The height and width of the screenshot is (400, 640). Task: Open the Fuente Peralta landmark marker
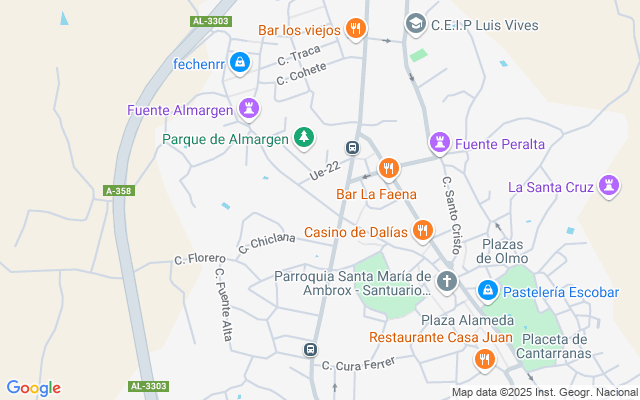coord(439,143)
